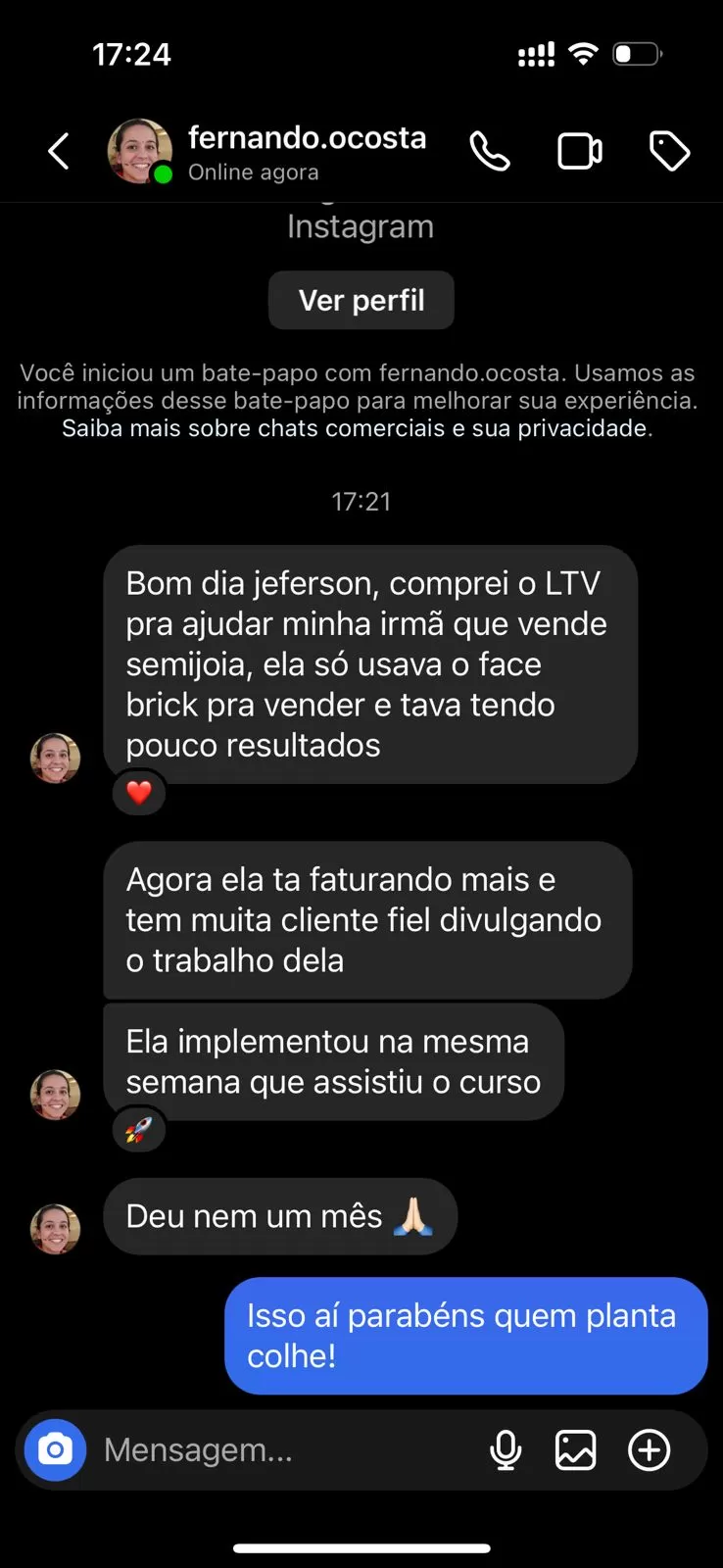
Task: Open the camera to send a photo
Action: tap(55, 1449)
